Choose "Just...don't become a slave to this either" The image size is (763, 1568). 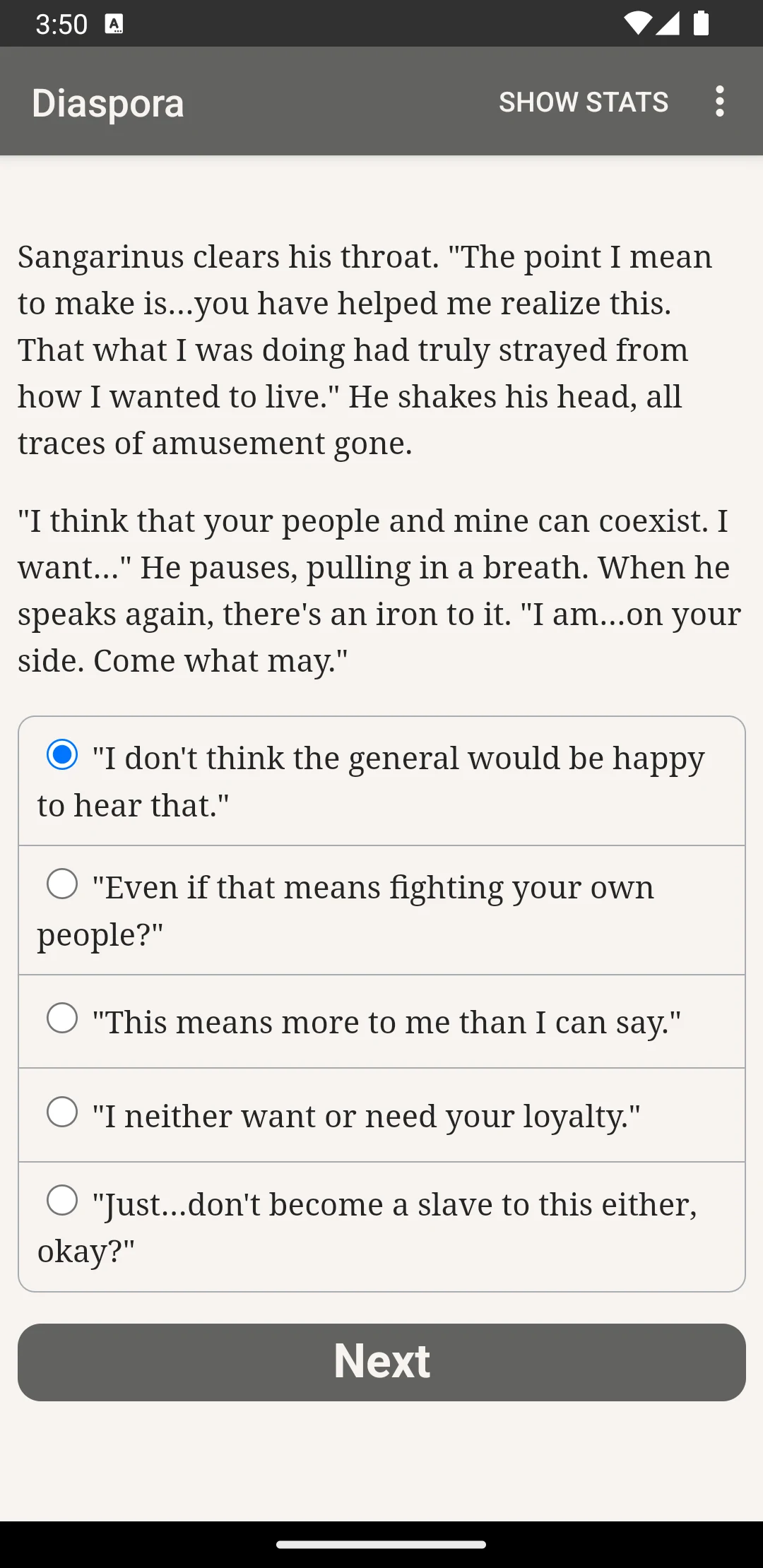(381, 1227)
